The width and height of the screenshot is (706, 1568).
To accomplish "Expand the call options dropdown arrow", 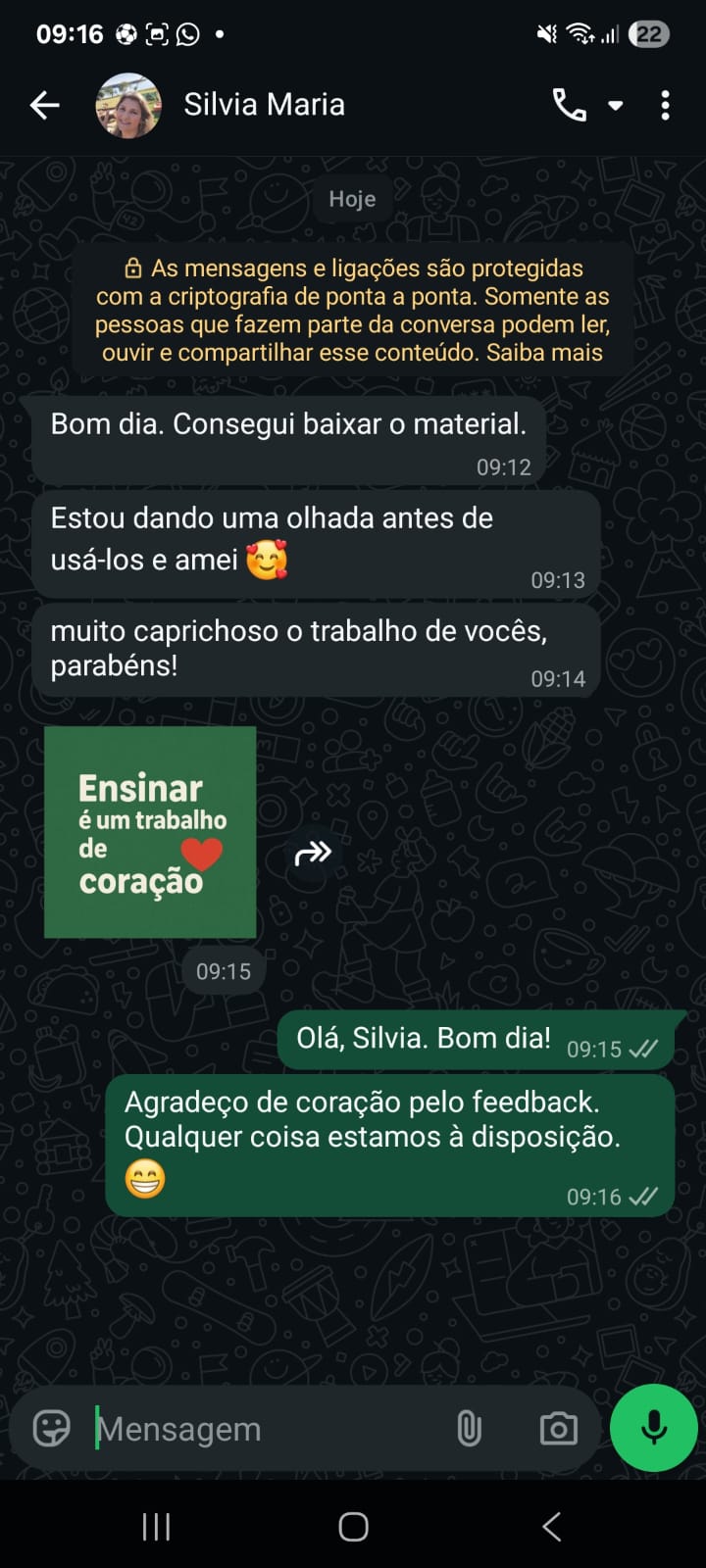I will 616,105.
